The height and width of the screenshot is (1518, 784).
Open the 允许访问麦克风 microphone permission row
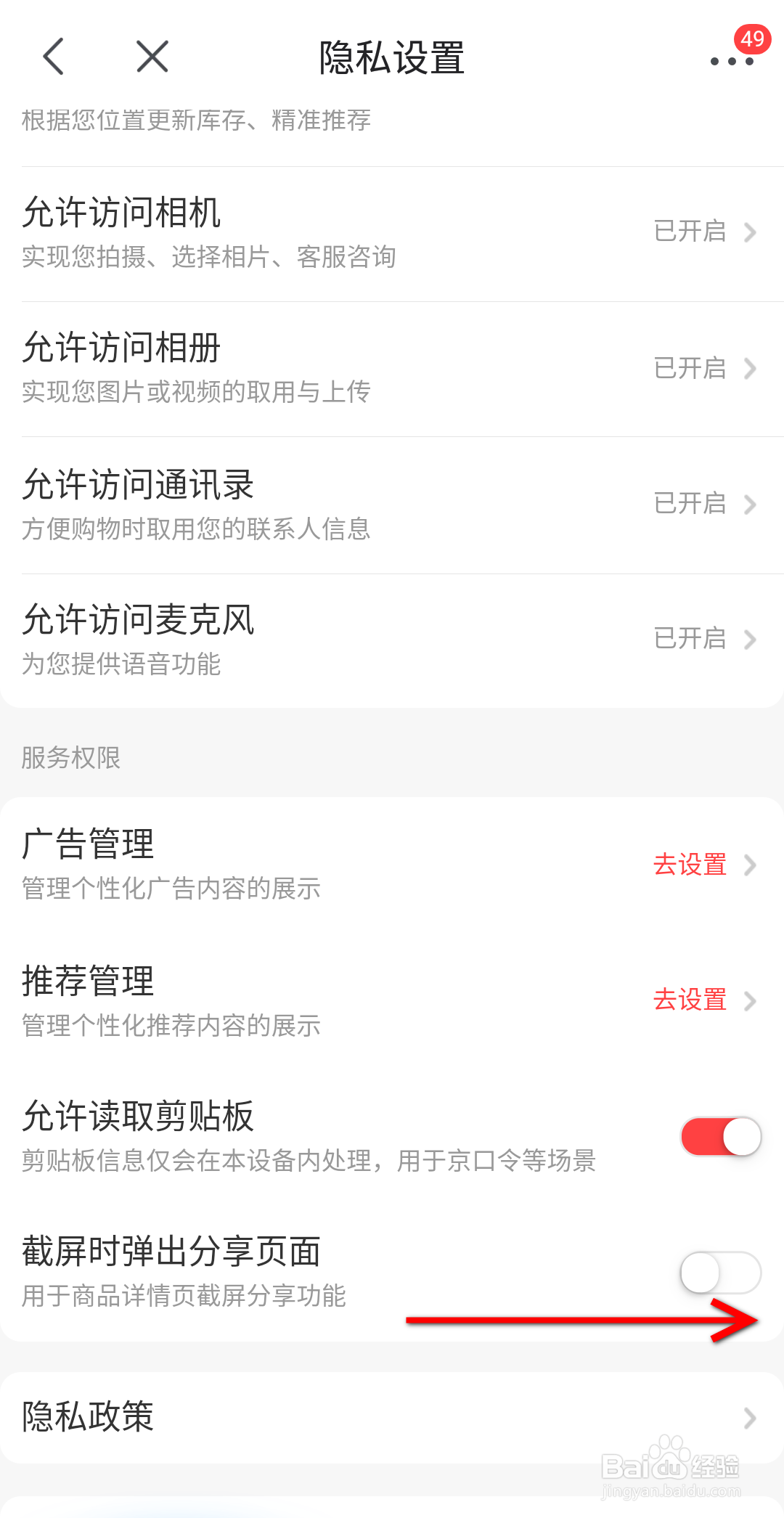[392, 640]
